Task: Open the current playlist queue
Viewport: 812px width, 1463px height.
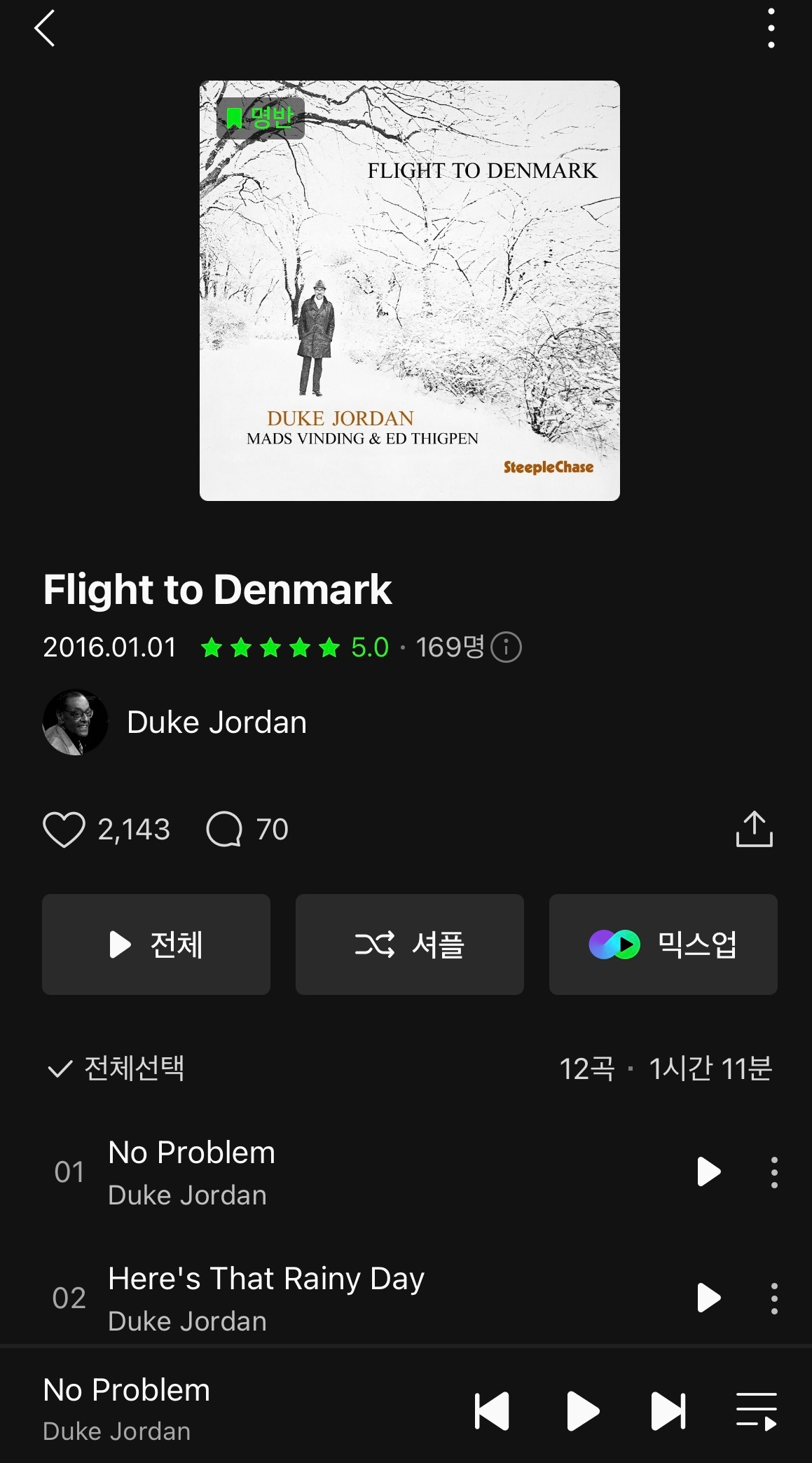Action: coord(757,1411)
